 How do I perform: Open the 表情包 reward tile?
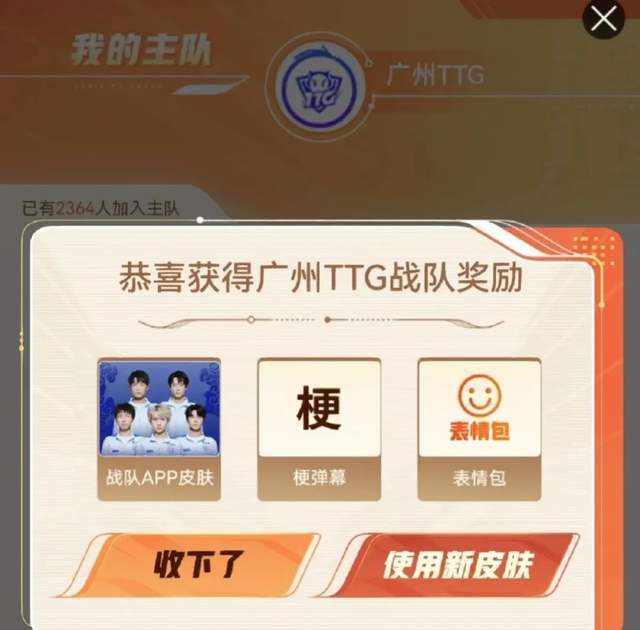(x=478, y=429)
